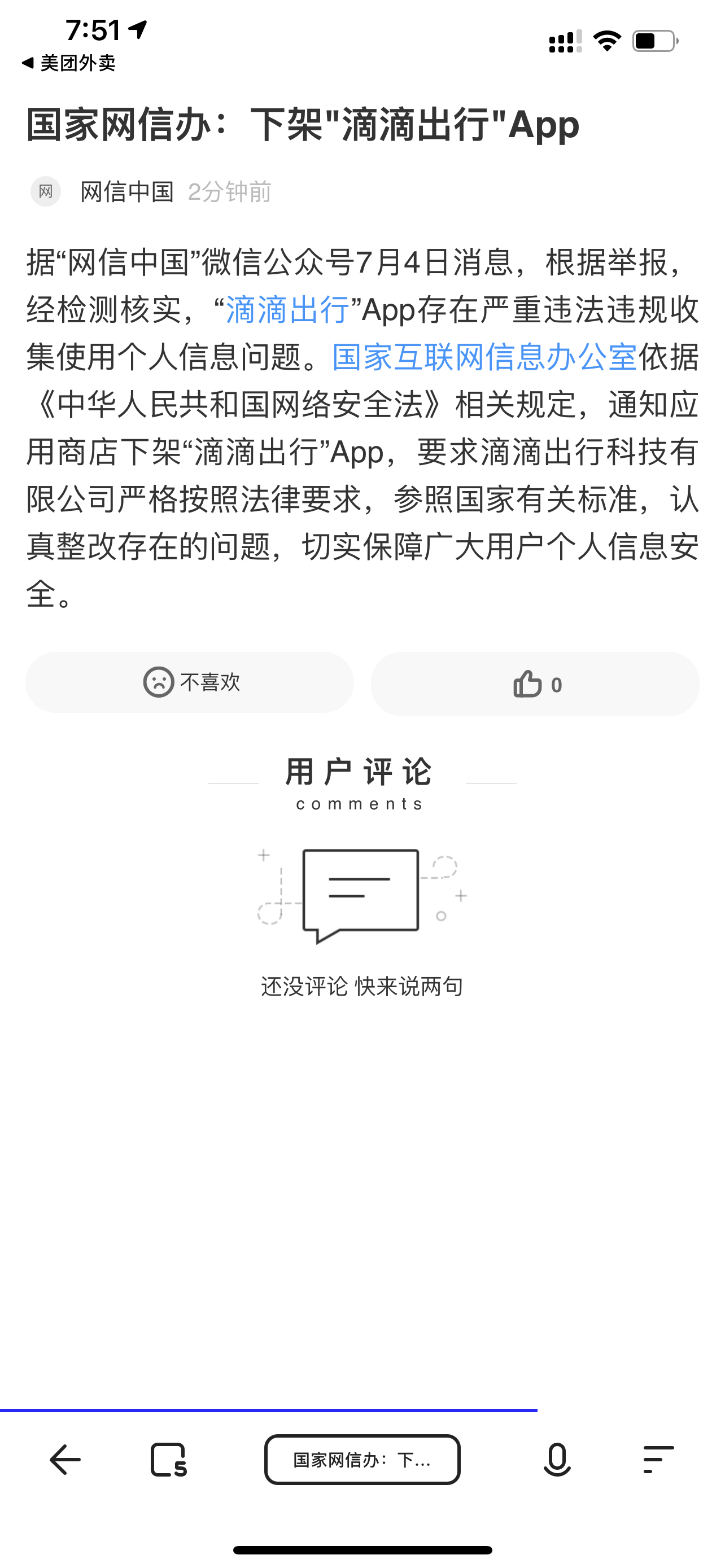Like the article with thumbs-up
This screenshot has height=1568, width=725.
pos(535,684)
